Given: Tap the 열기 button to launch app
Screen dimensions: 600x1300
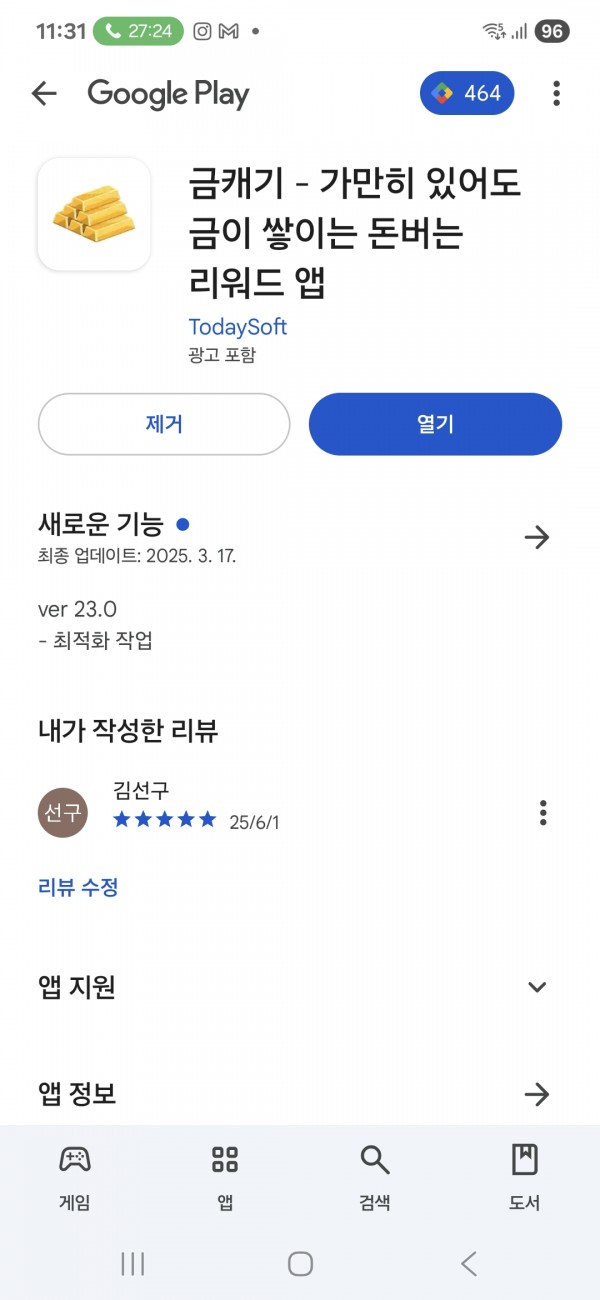Looking at the screenshot, I should (x=435, y=424).
